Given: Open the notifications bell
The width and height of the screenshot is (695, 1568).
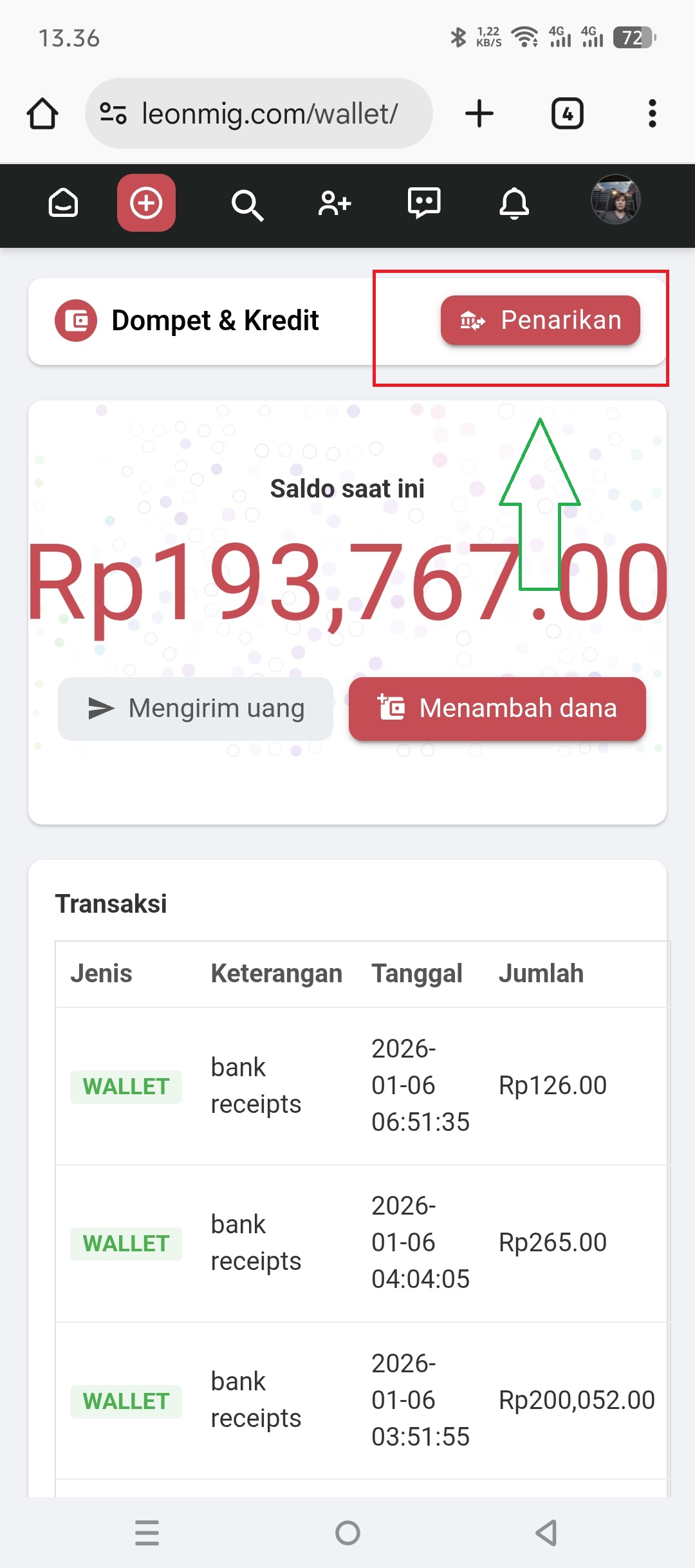Looking at the screenshot, I should (x=514, y=204).
